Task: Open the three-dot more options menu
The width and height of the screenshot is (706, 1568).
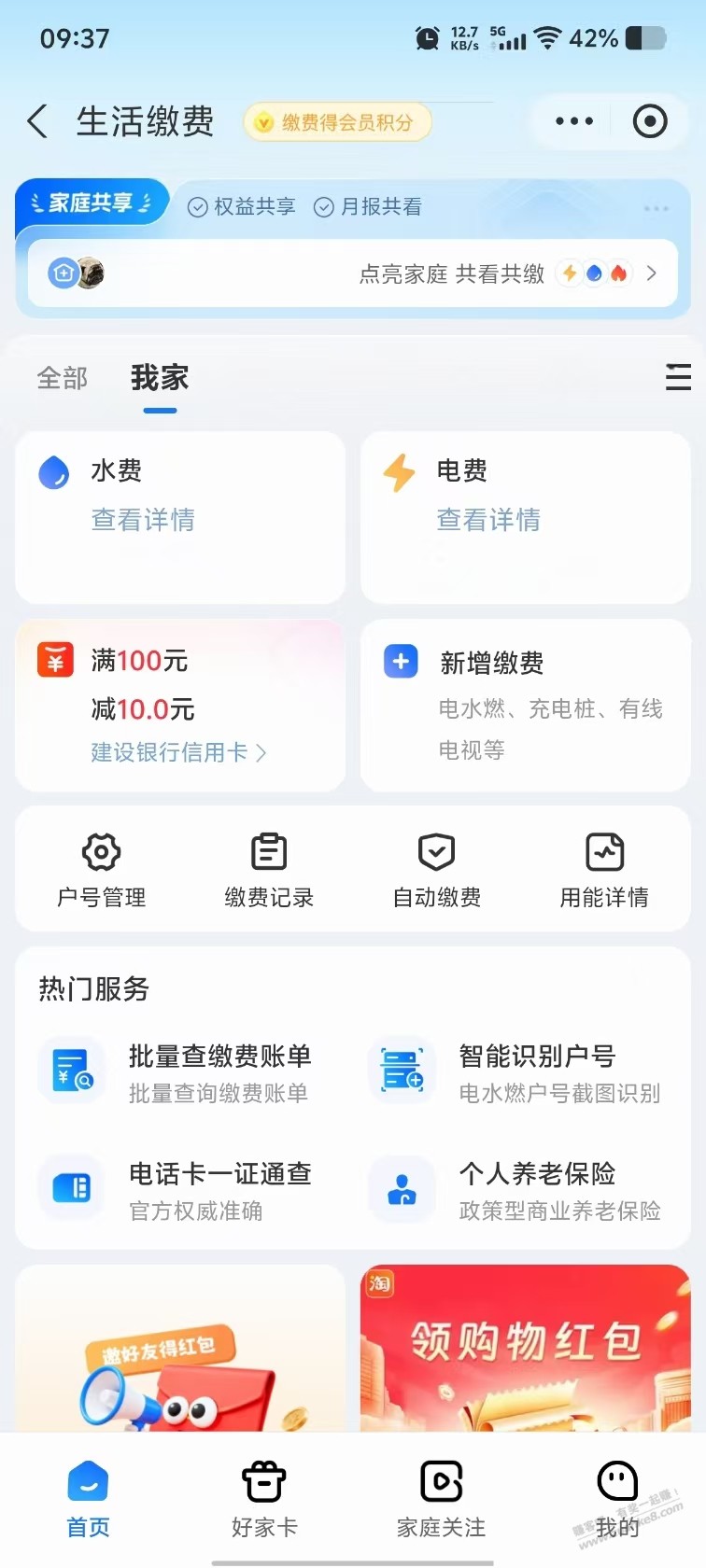Action: tap(573, 121)
